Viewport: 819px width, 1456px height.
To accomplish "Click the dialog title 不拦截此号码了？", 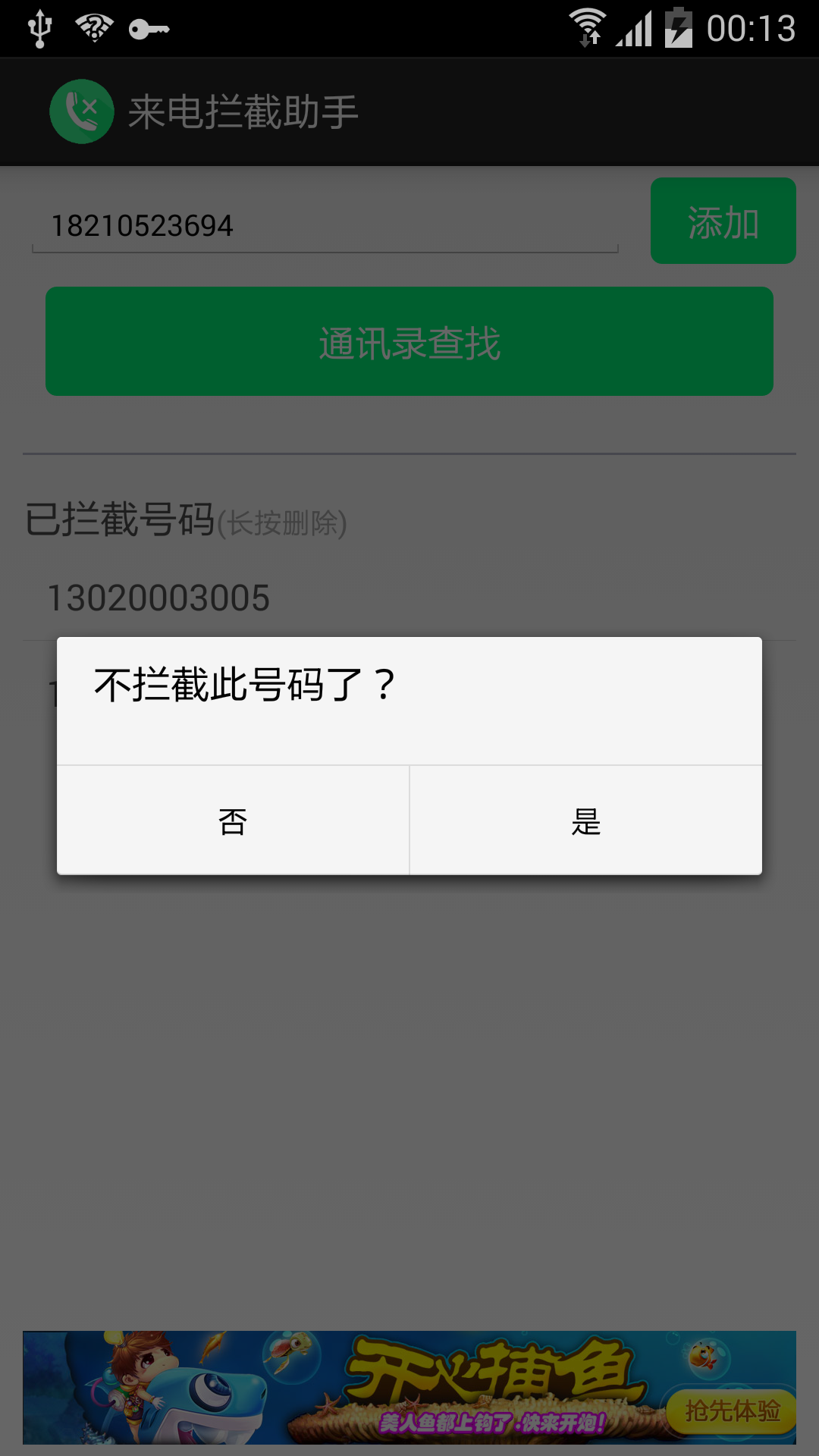I will [x=243, y=684].
